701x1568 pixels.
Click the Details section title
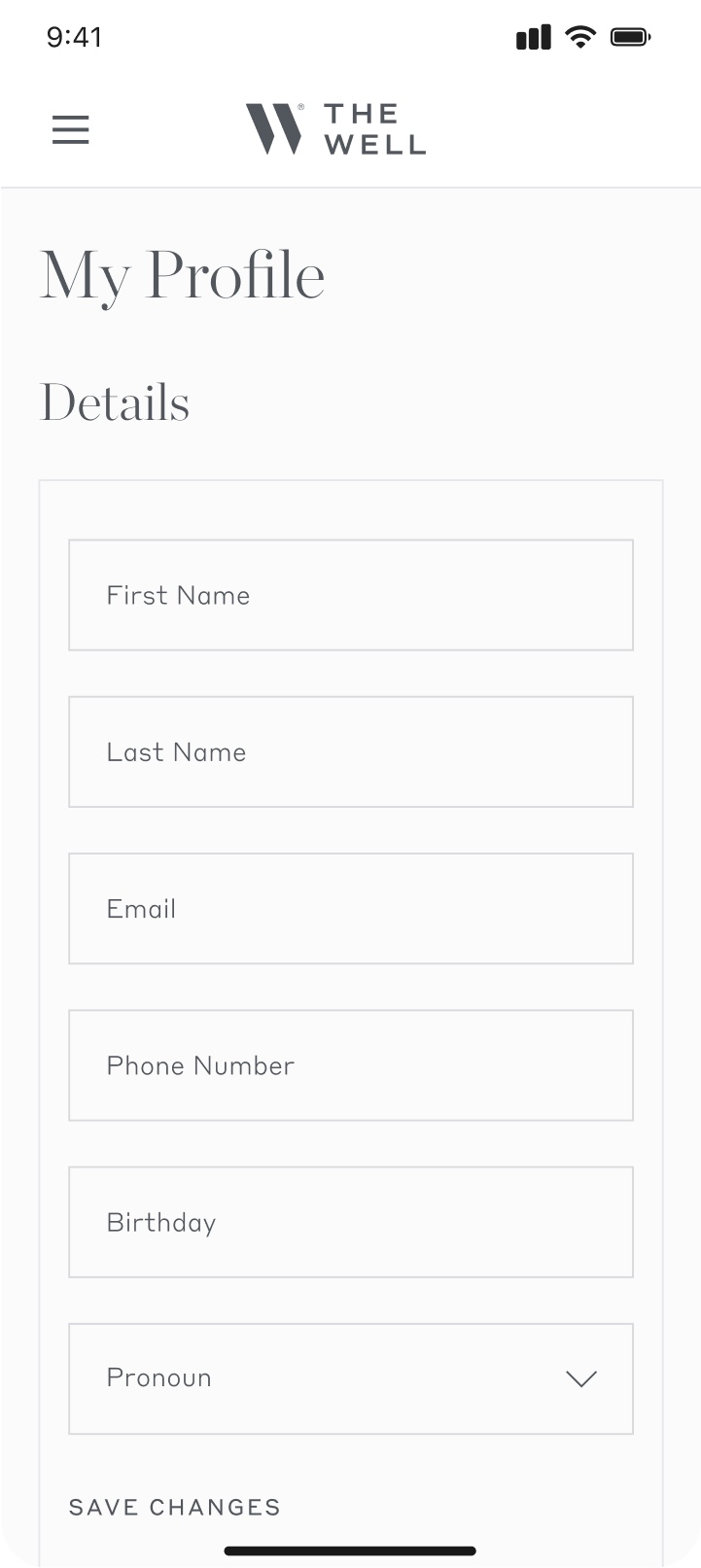pyautogui.click(x=114, y=402)
